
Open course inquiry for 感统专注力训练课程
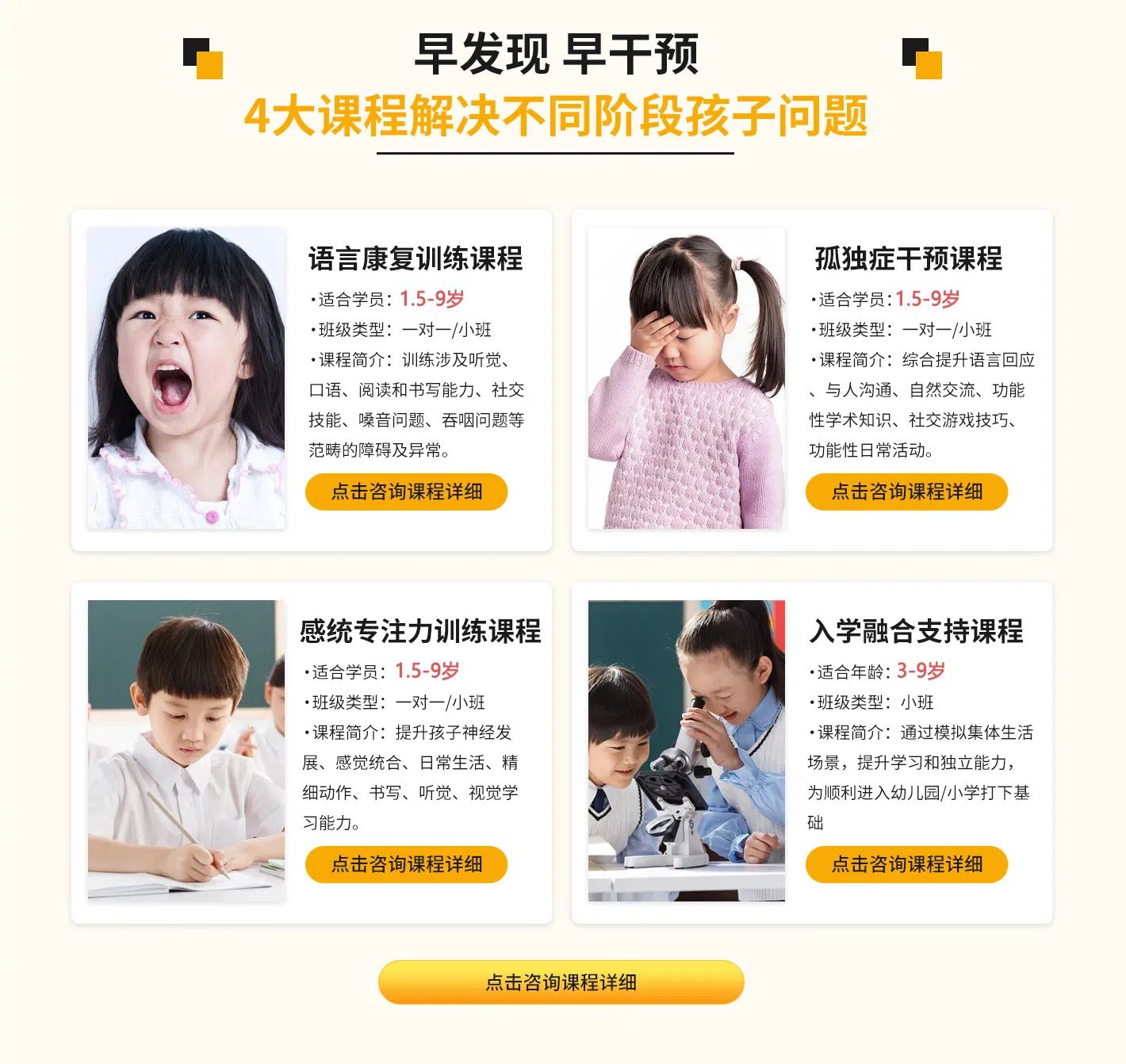click(406, 864)
